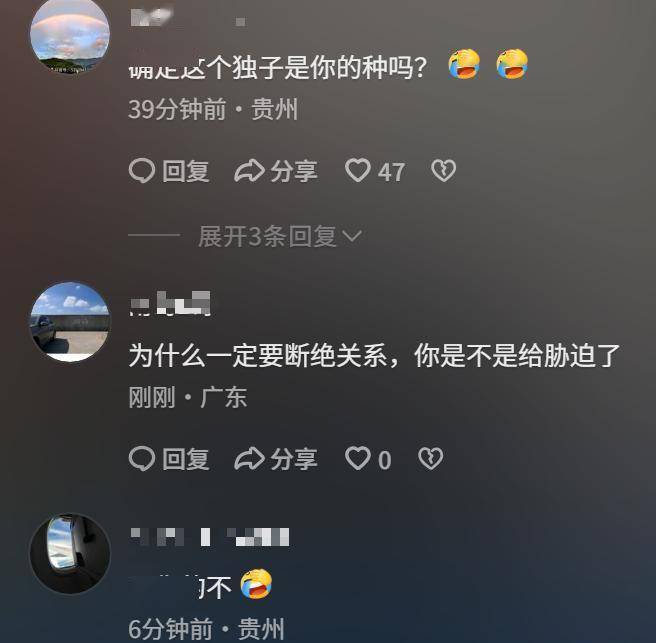Reply to the 为什么一定要断绝关系 comment

(x=170, y=459)
